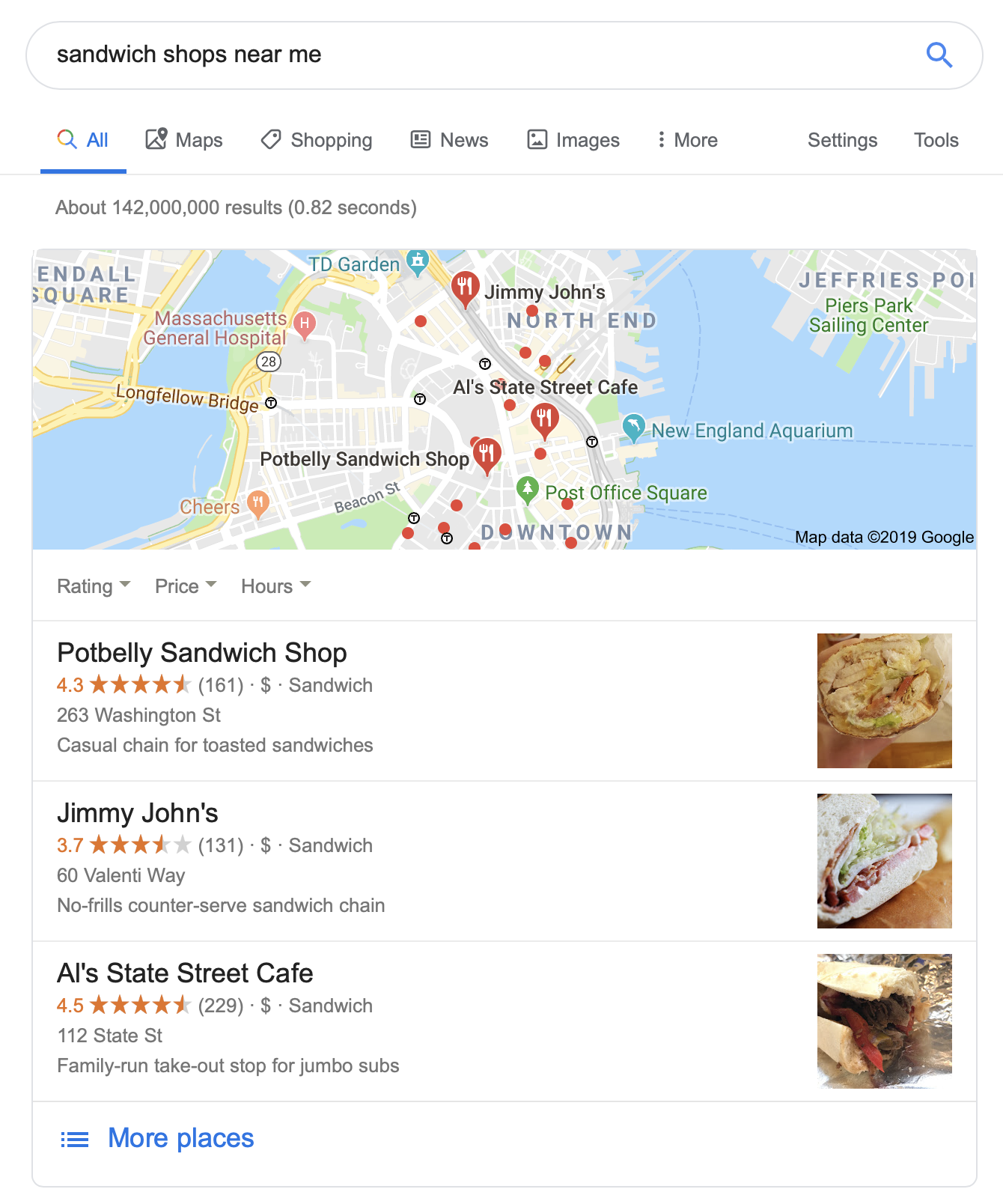Tap the Jimmy John's pin on the map
Image resolution: width=1003 pixels, height=1204 pixels.
point(465,287)
